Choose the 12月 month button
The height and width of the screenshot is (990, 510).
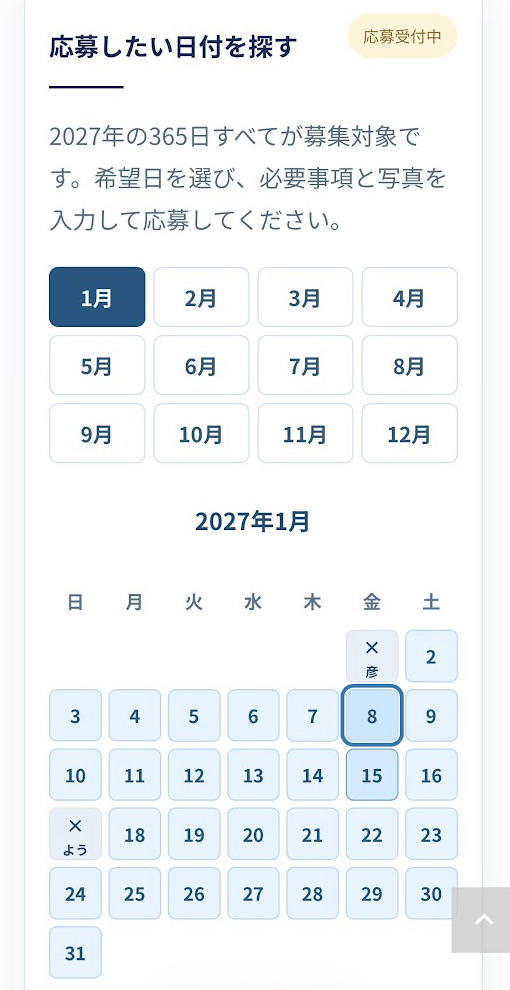coord(410,433)
